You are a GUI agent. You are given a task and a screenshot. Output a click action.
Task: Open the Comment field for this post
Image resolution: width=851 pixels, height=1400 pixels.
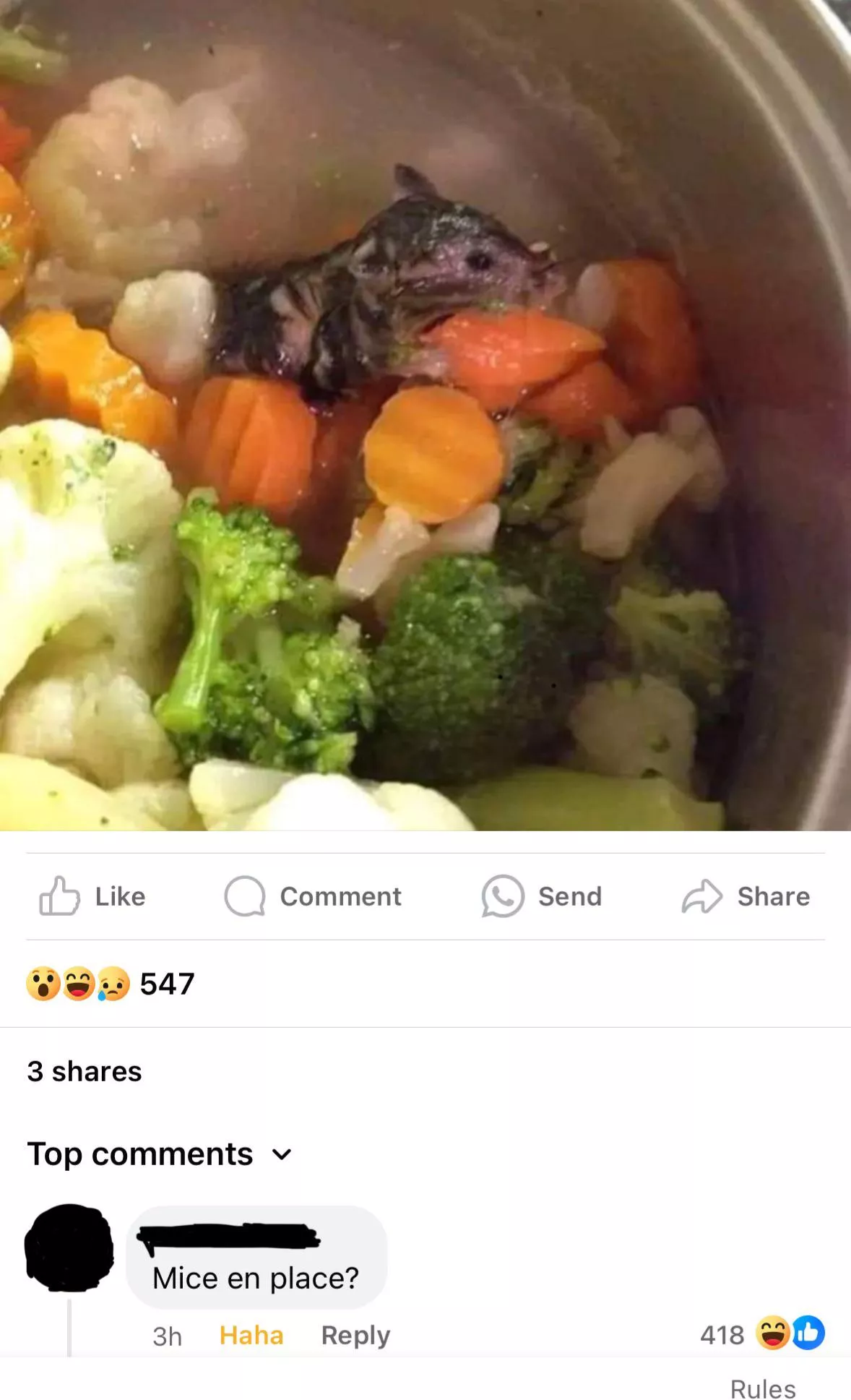(313, 896)
